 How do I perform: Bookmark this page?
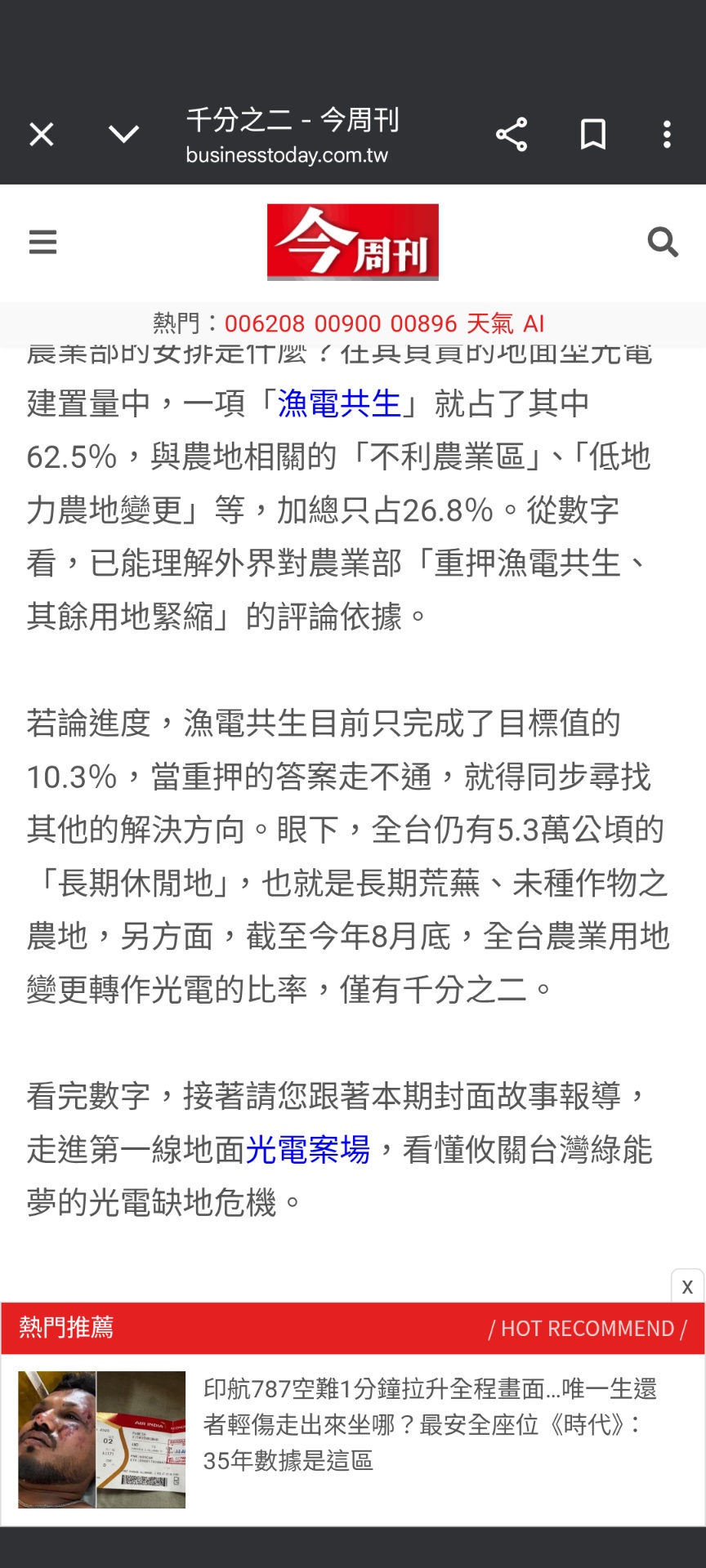pos(593,134)
